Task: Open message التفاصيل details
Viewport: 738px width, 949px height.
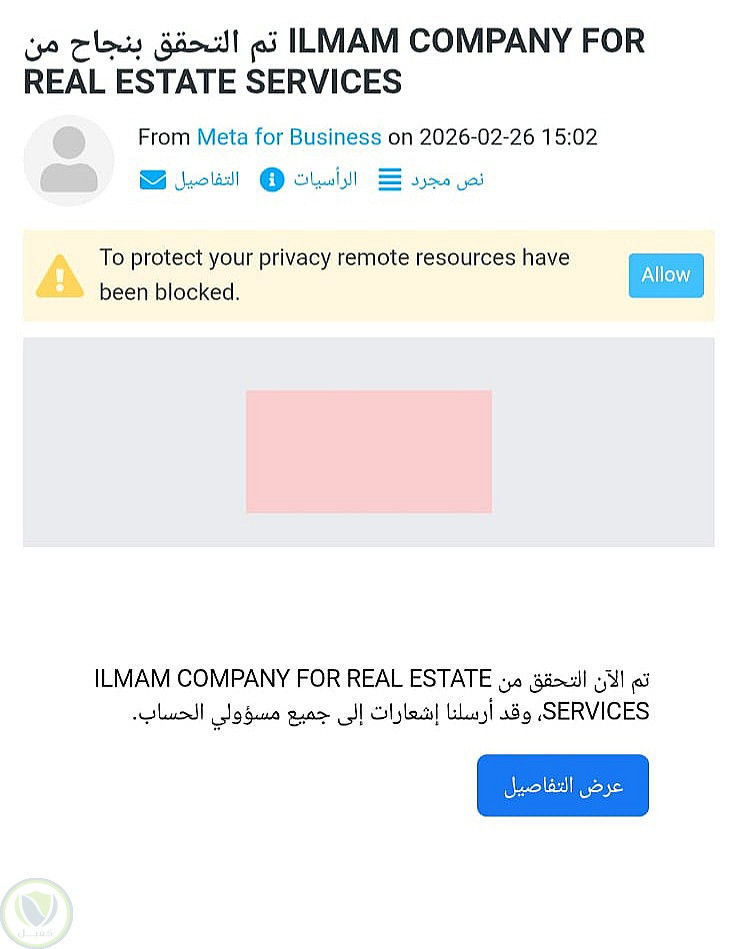Action: click(x=190, y=180)
